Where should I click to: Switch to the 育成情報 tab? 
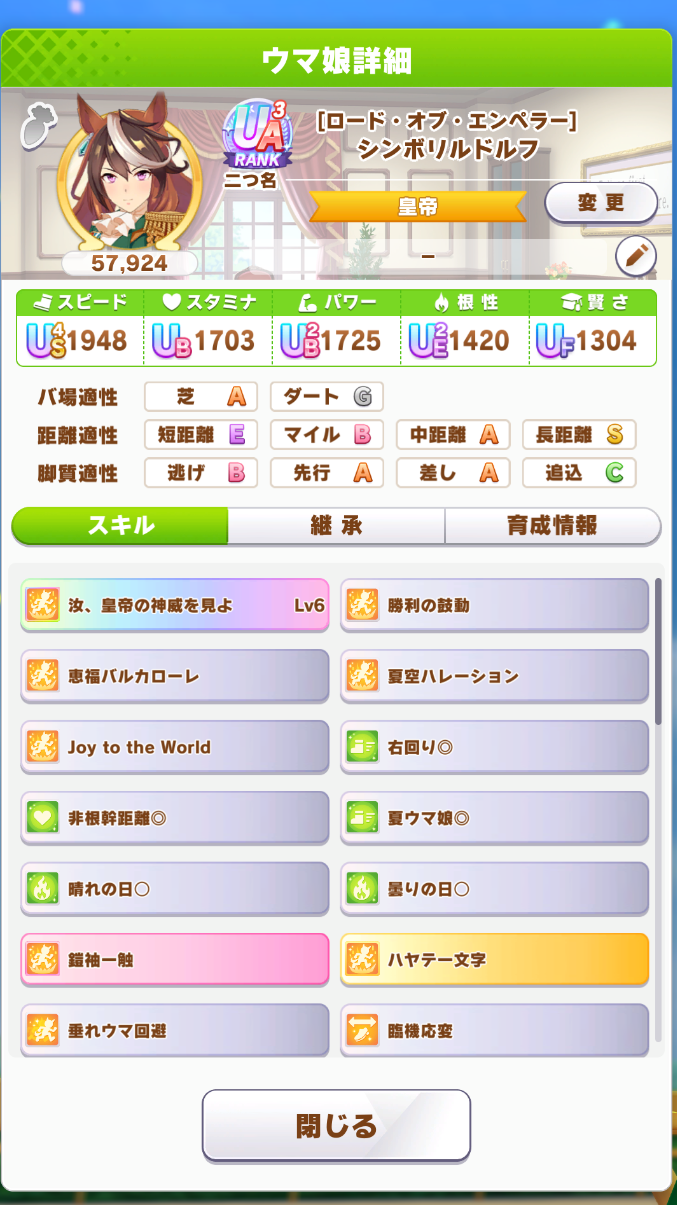[552, 526]
